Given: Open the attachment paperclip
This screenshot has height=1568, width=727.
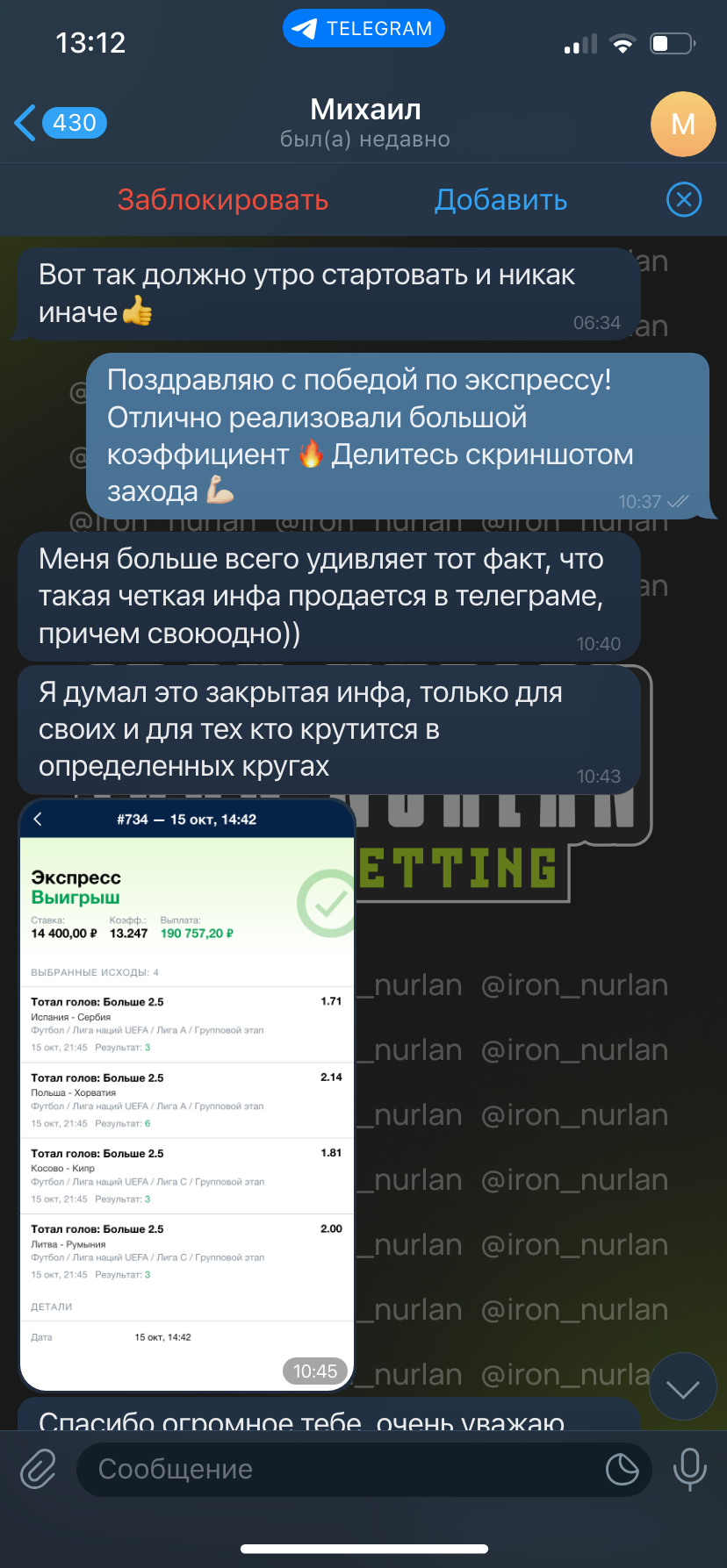Looking at the screenshot, I should click(x=39, y=1469).
